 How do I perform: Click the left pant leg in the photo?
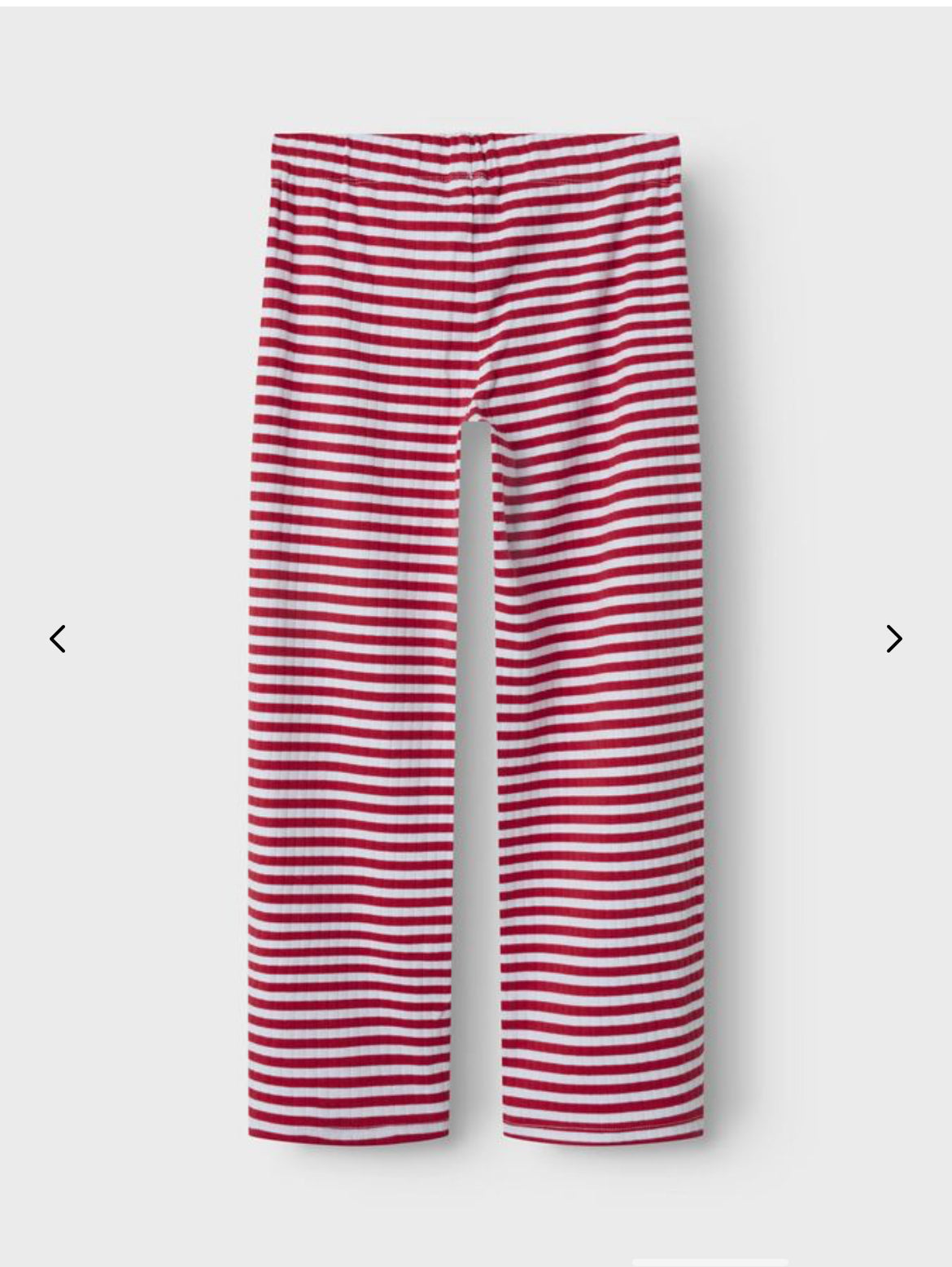pyautogui.click(x=350, y=814)
